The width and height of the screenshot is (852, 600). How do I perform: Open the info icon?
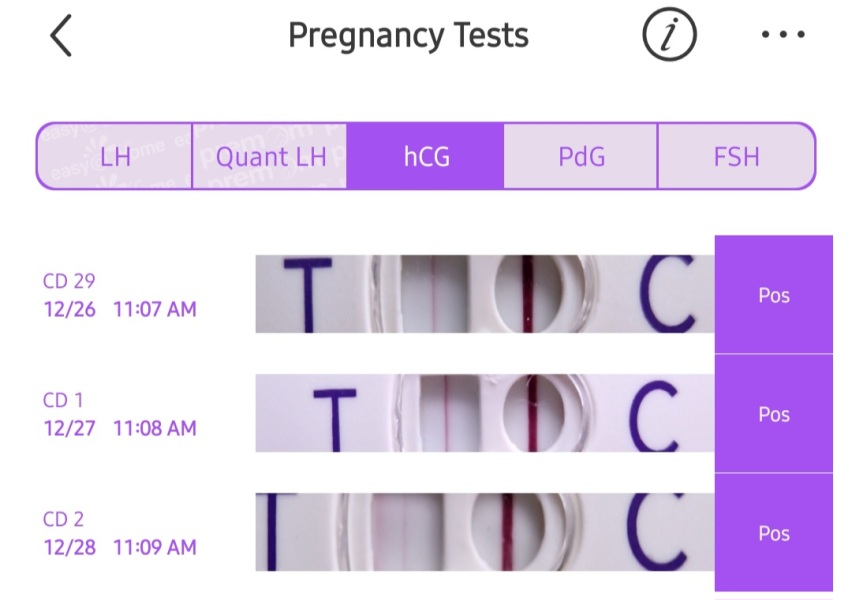click(669, 37)
